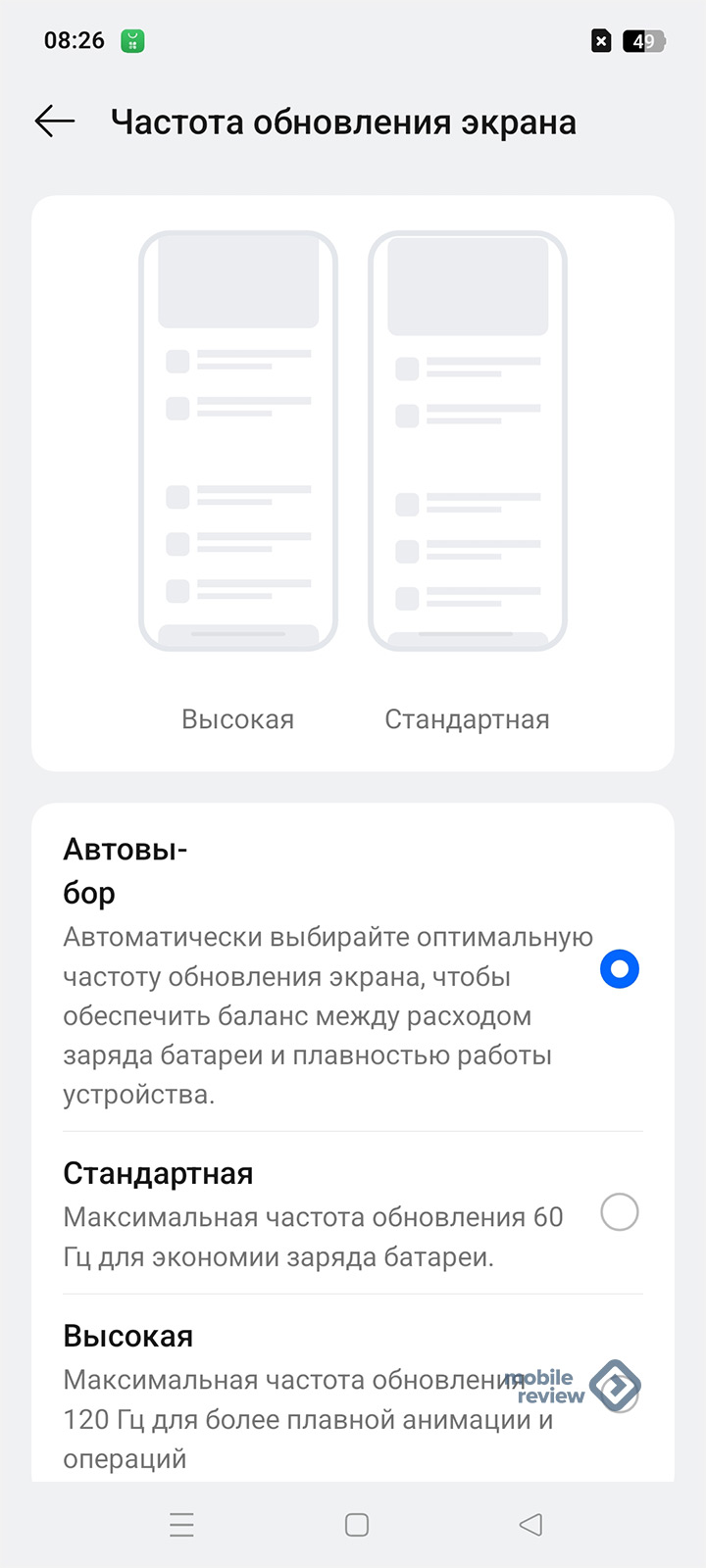
Task: Tap the system home button
Action: click(357, 1525)
